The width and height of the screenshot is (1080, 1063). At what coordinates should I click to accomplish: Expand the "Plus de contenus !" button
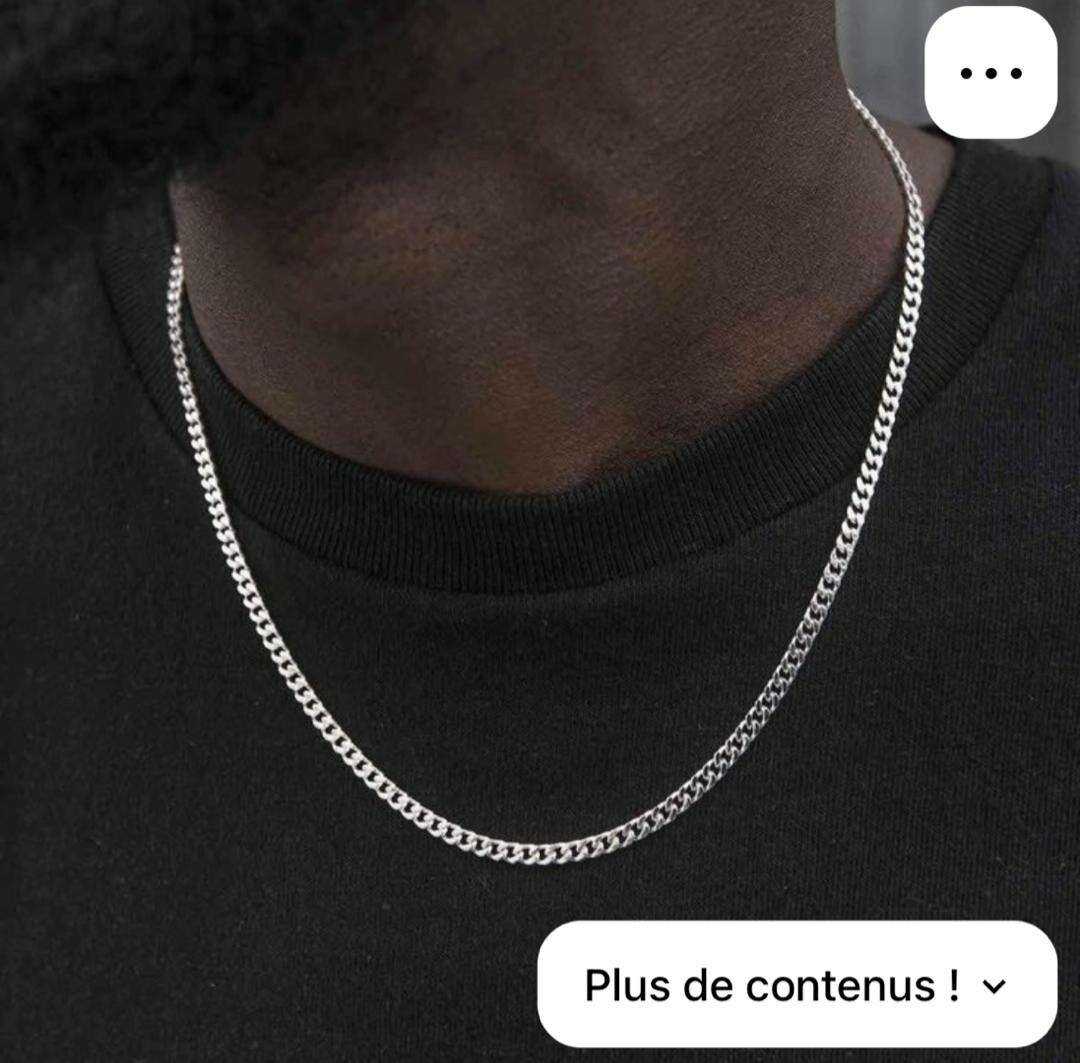click(797, 985)
